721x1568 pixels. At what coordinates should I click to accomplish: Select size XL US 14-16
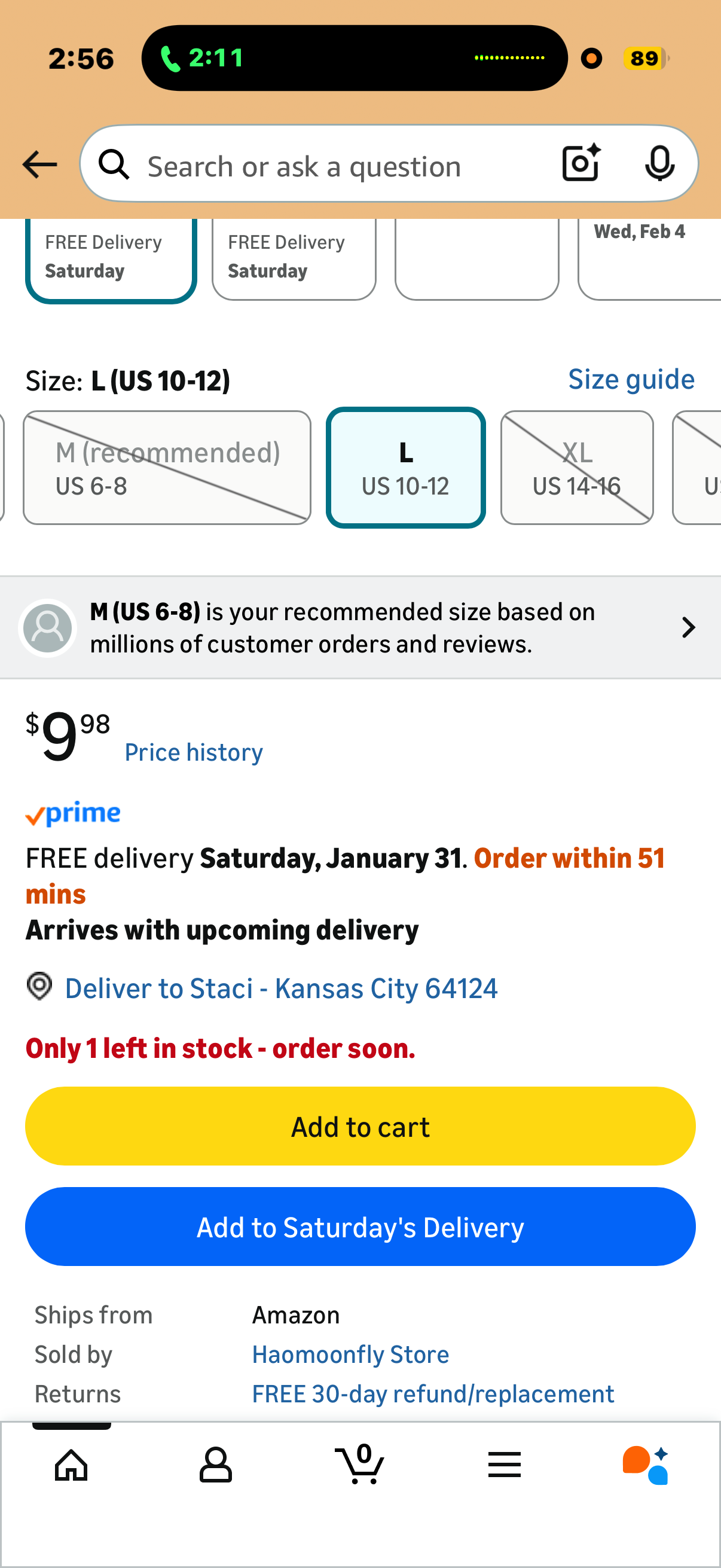pyautogui.click(x=576, y=468)
